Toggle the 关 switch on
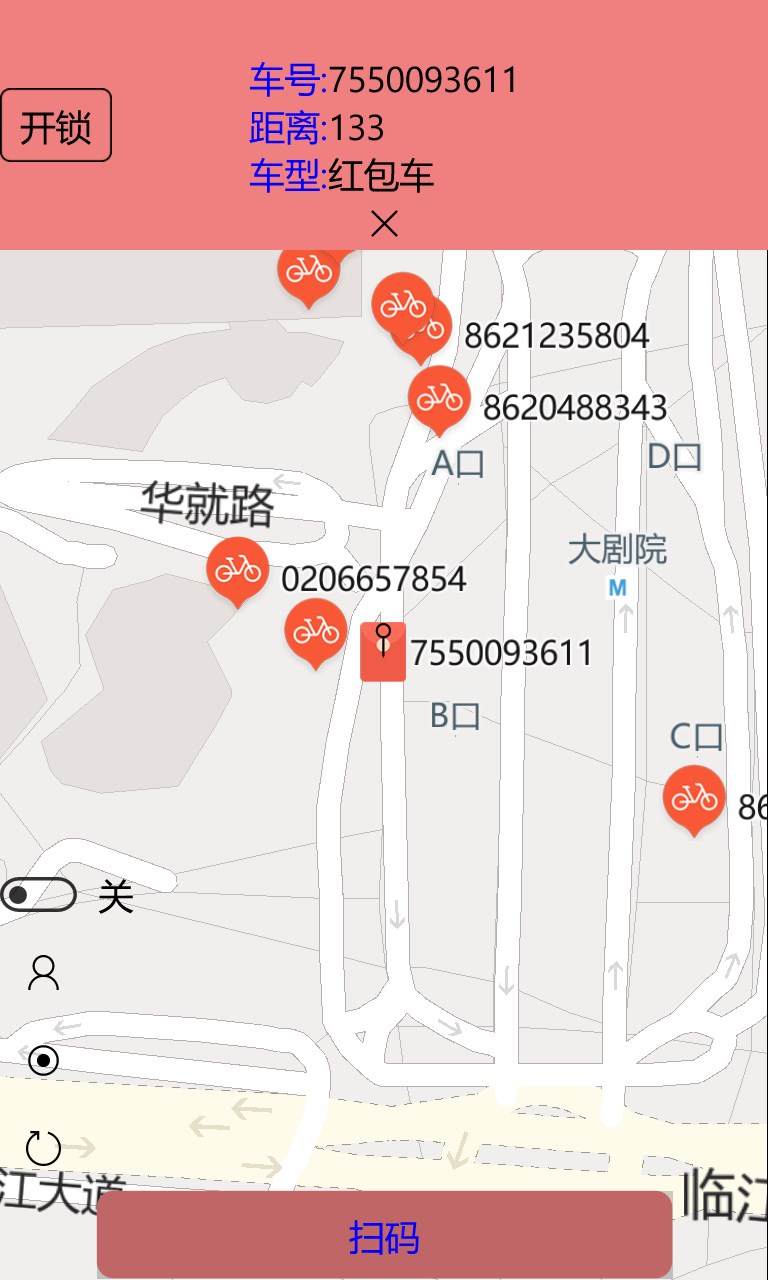 coord(39,895)
